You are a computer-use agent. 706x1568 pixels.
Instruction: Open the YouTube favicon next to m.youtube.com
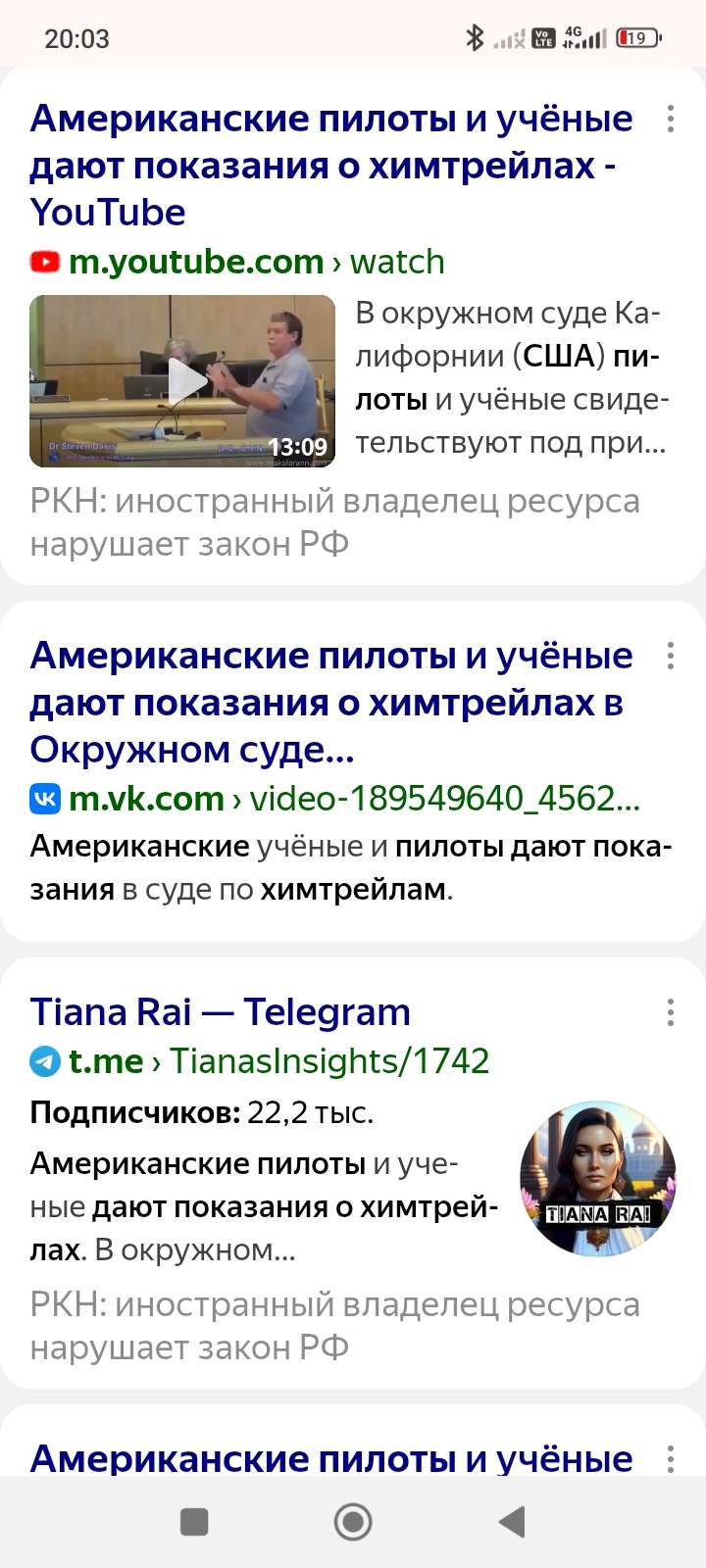point(44,261)
